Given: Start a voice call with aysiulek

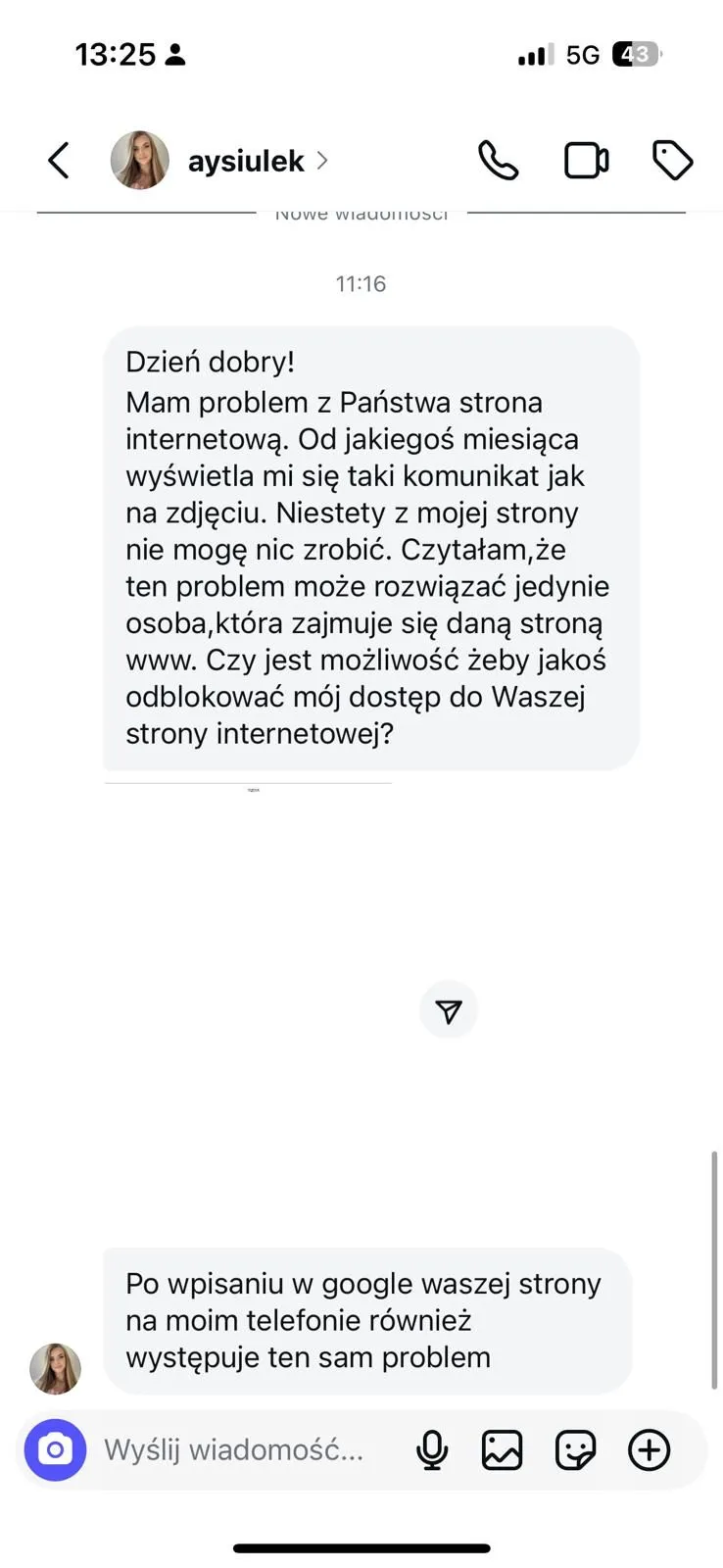Looking at the screenshot, I should click(x=498, y=161).
